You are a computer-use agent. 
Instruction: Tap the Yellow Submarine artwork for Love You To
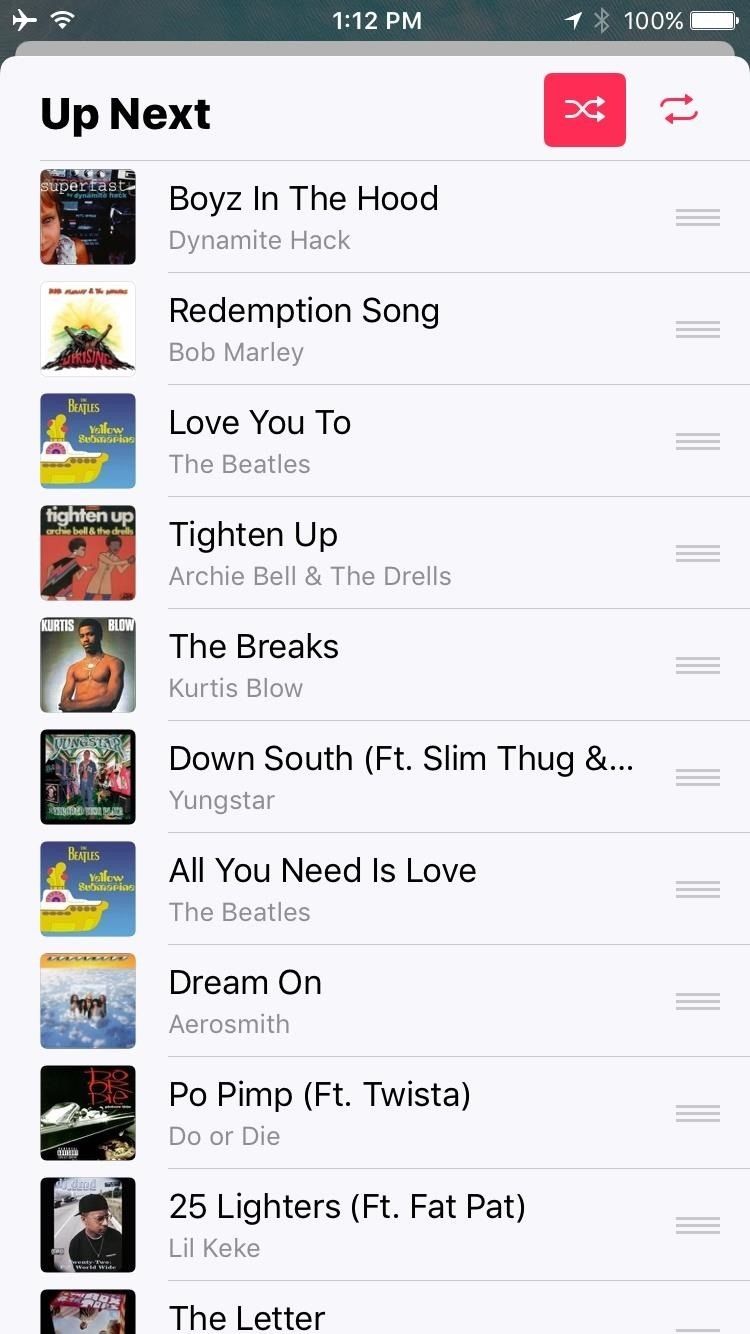(x=87, y=441)
